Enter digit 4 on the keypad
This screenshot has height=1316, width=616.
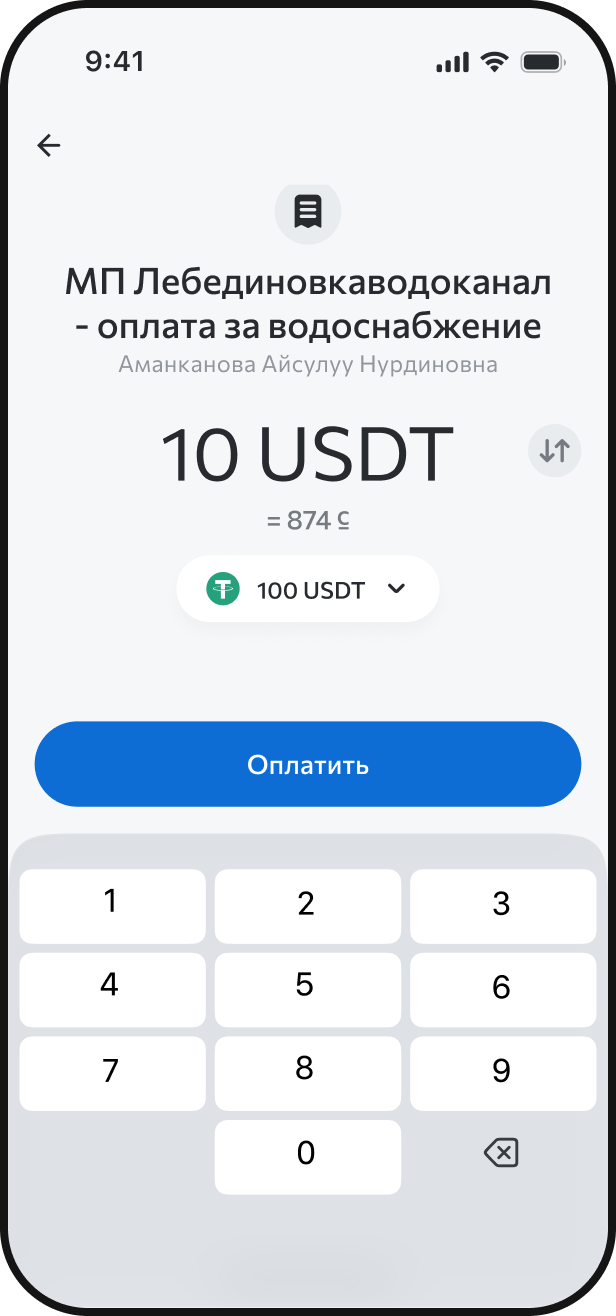(x=112, y=988)
